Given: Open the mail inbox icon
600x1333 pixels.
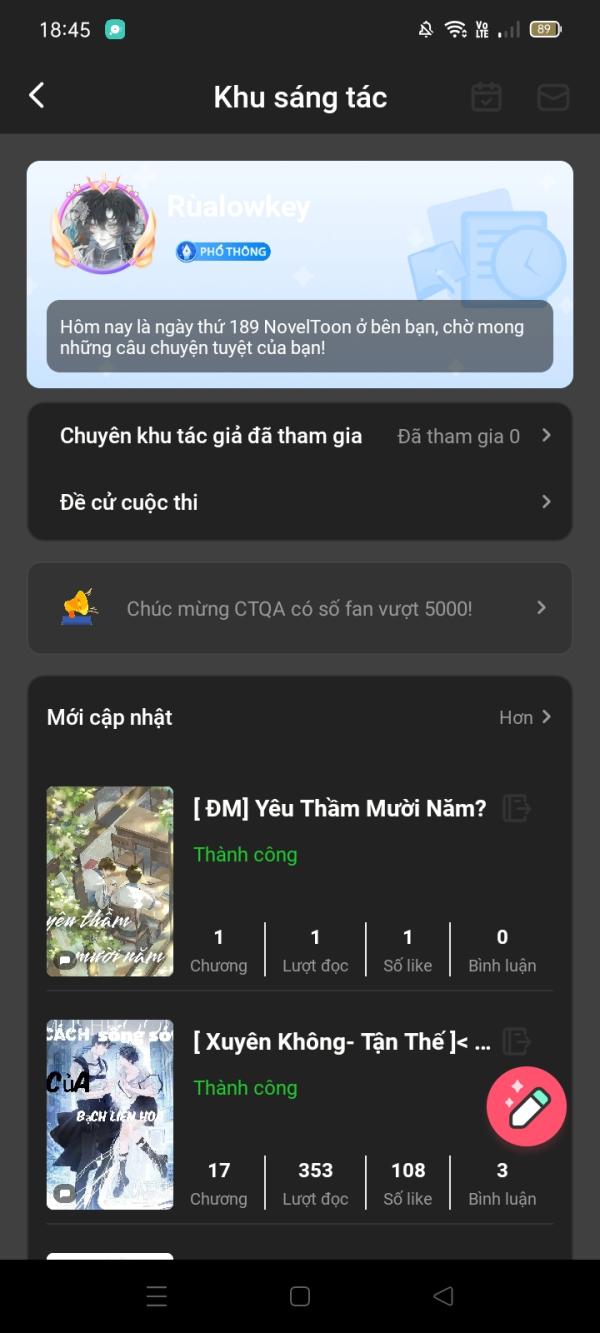Looking at the screenshot, I should (553, 97).
